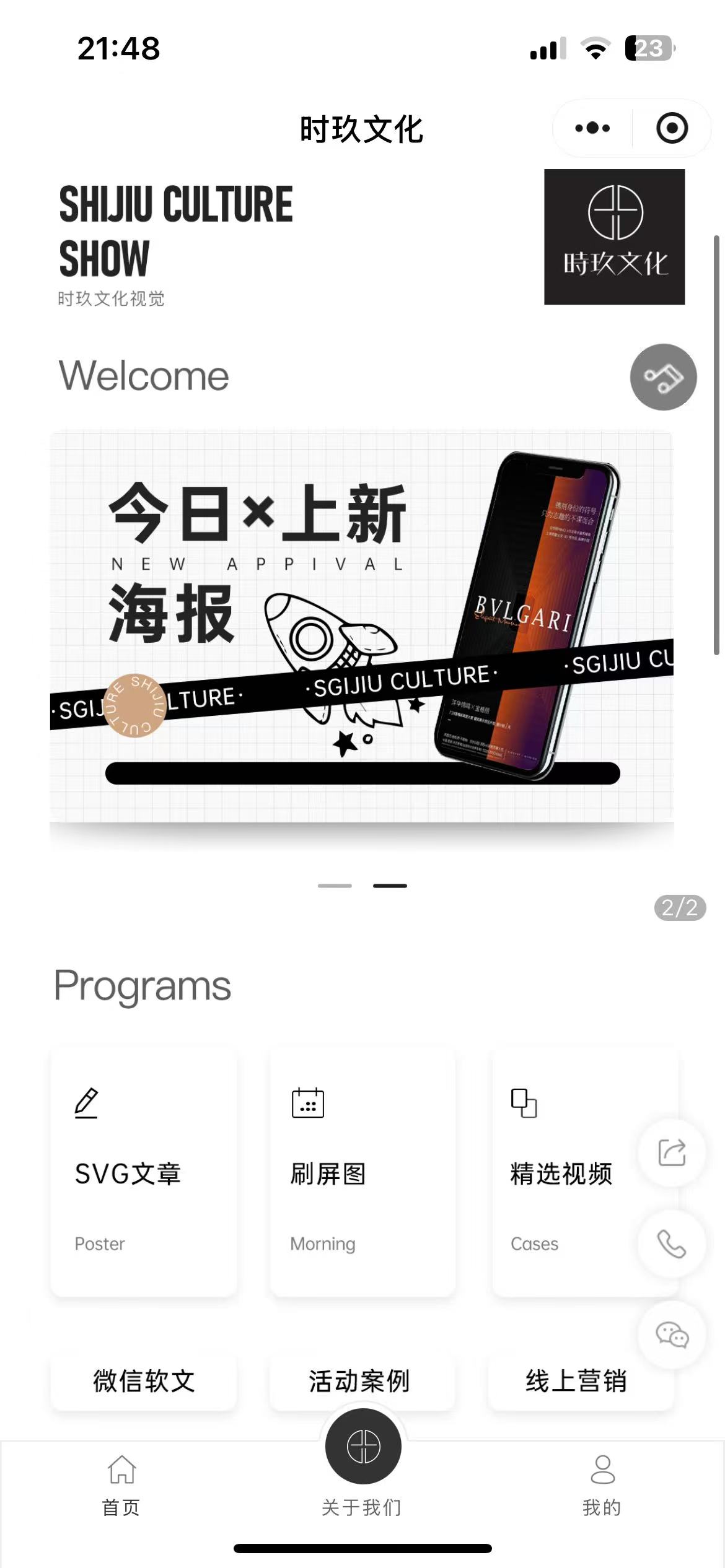Select the first carousel indicator dot
Viewport: 725px width, 1568px height.
click(x=335, y=886)
